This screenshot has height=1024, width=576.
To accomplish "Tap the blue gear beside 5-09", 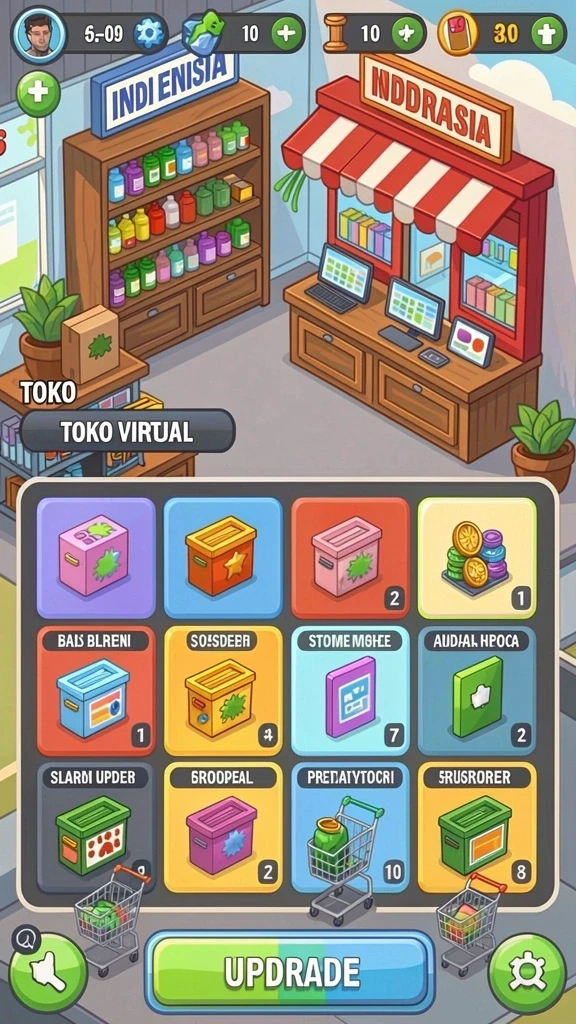I will pyautogui.click(x=149, y=33).
